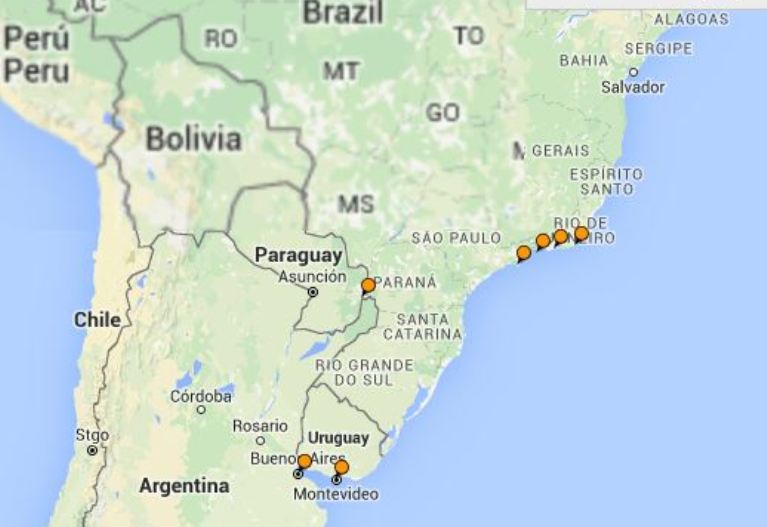Select the orange marker at Buenos Aires
This screenshot has width=767, height=527.
[x=304, y=462]
